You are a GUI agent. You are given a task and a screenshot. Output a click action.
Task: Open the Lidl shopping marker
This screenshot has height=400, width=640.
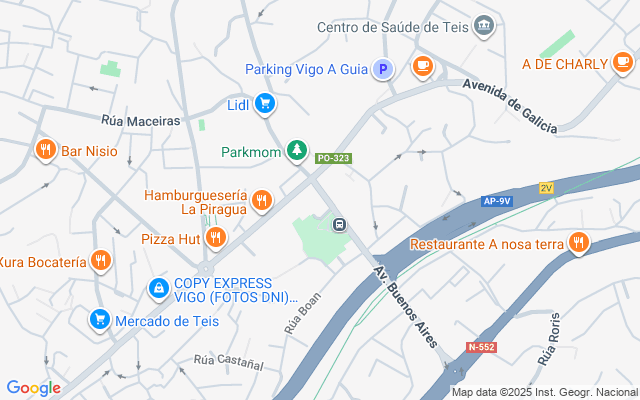point(264,103)
